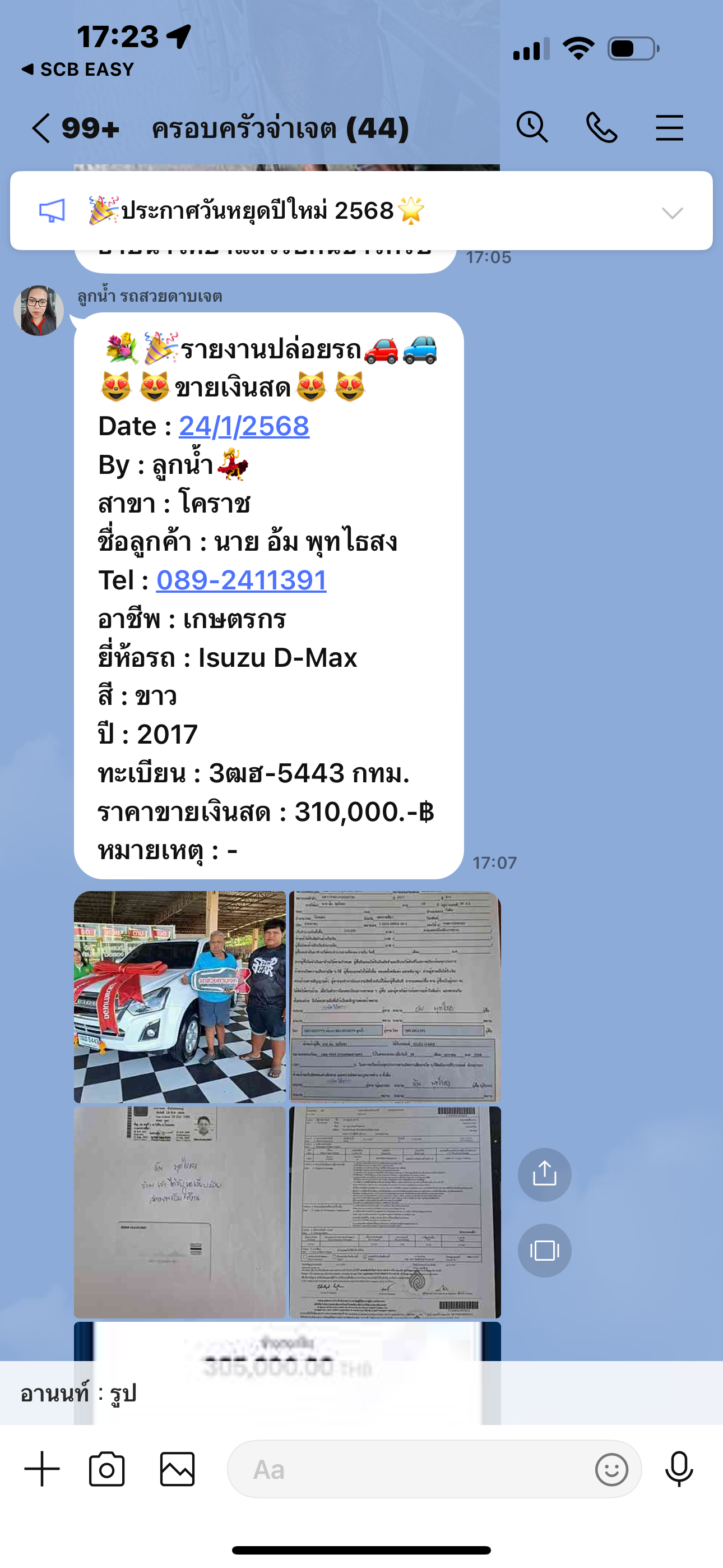
Task: Start a group voice call
Action: 601,128
